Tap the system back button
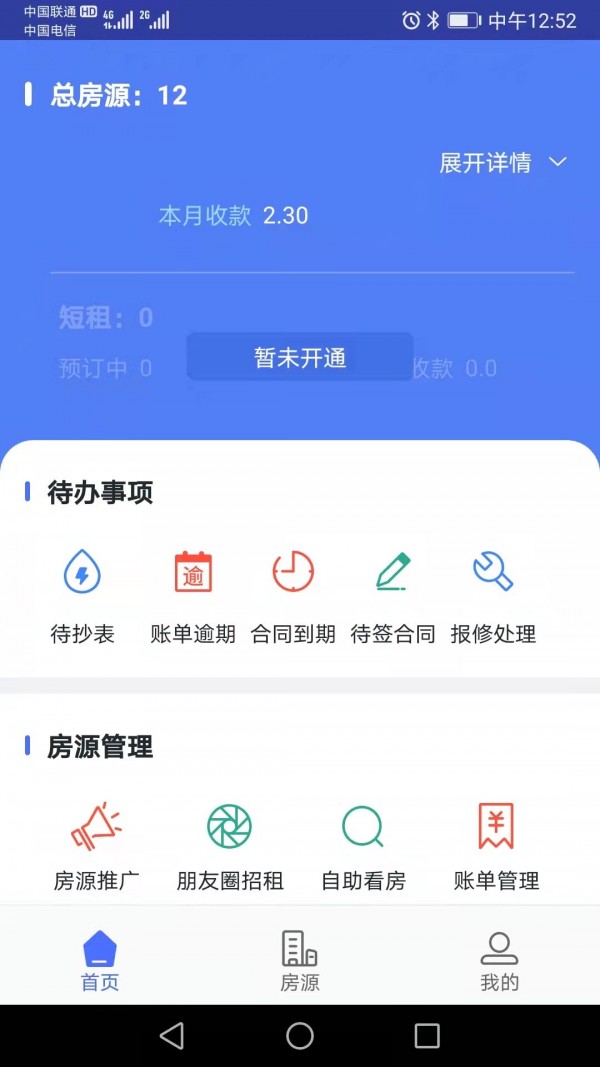The width and height of the screenshot is (600, 1067). (x=172, y=1036)
